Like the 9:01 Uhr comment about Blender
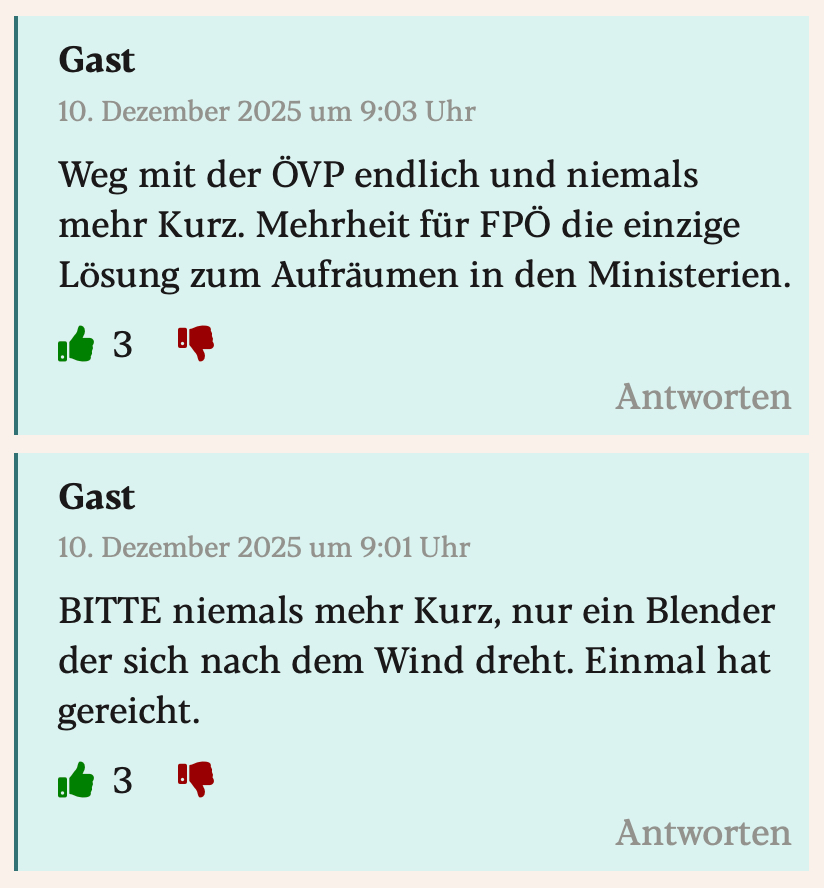 point(76,779)
